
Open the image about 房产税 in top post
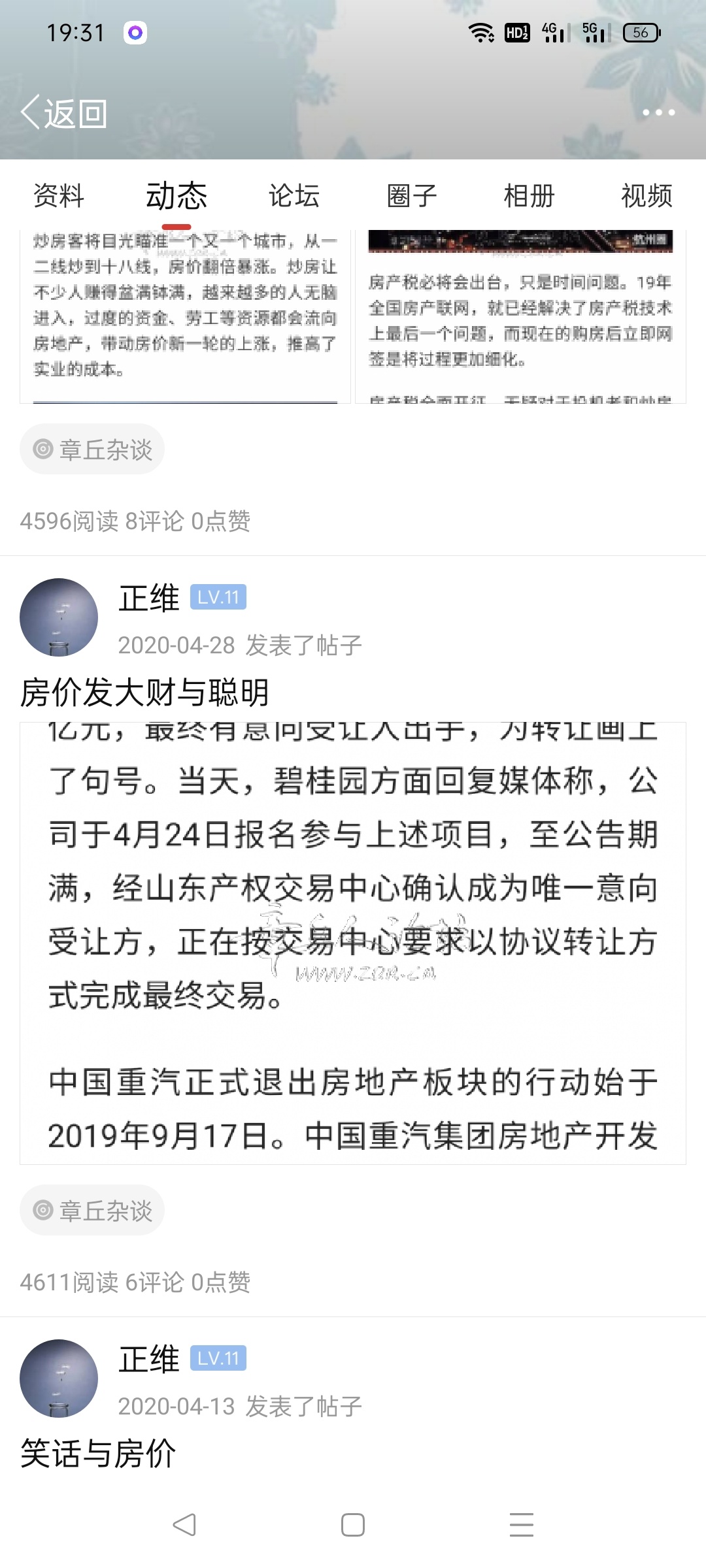(520, 317)
